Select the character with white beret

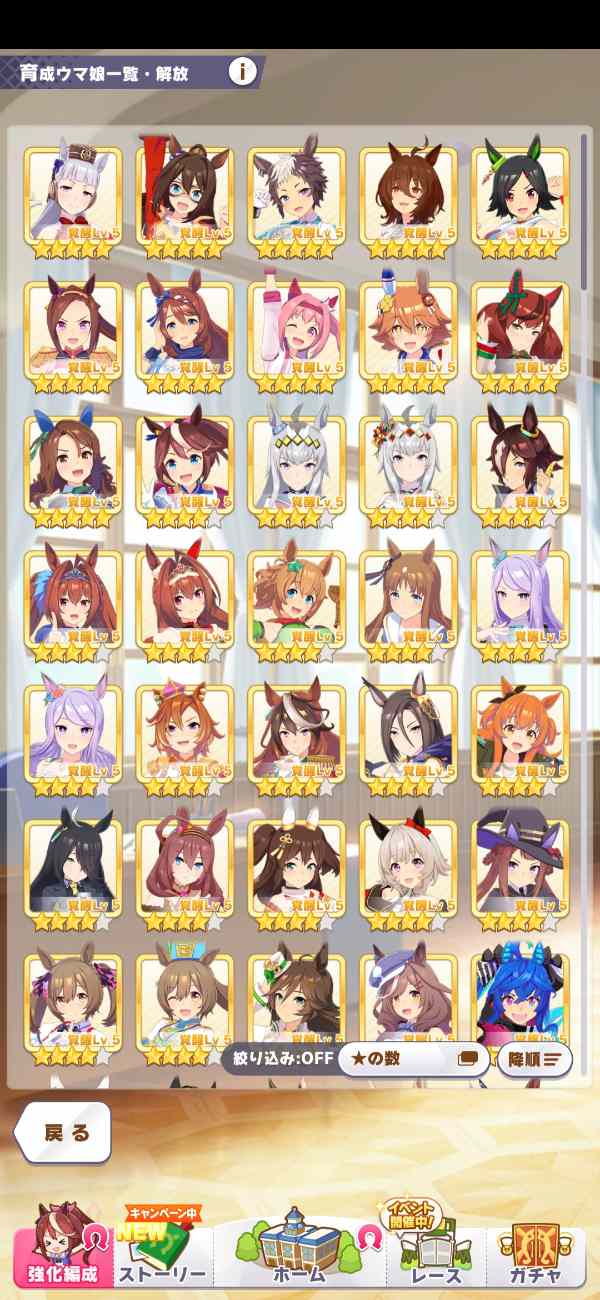(408, 1000)
